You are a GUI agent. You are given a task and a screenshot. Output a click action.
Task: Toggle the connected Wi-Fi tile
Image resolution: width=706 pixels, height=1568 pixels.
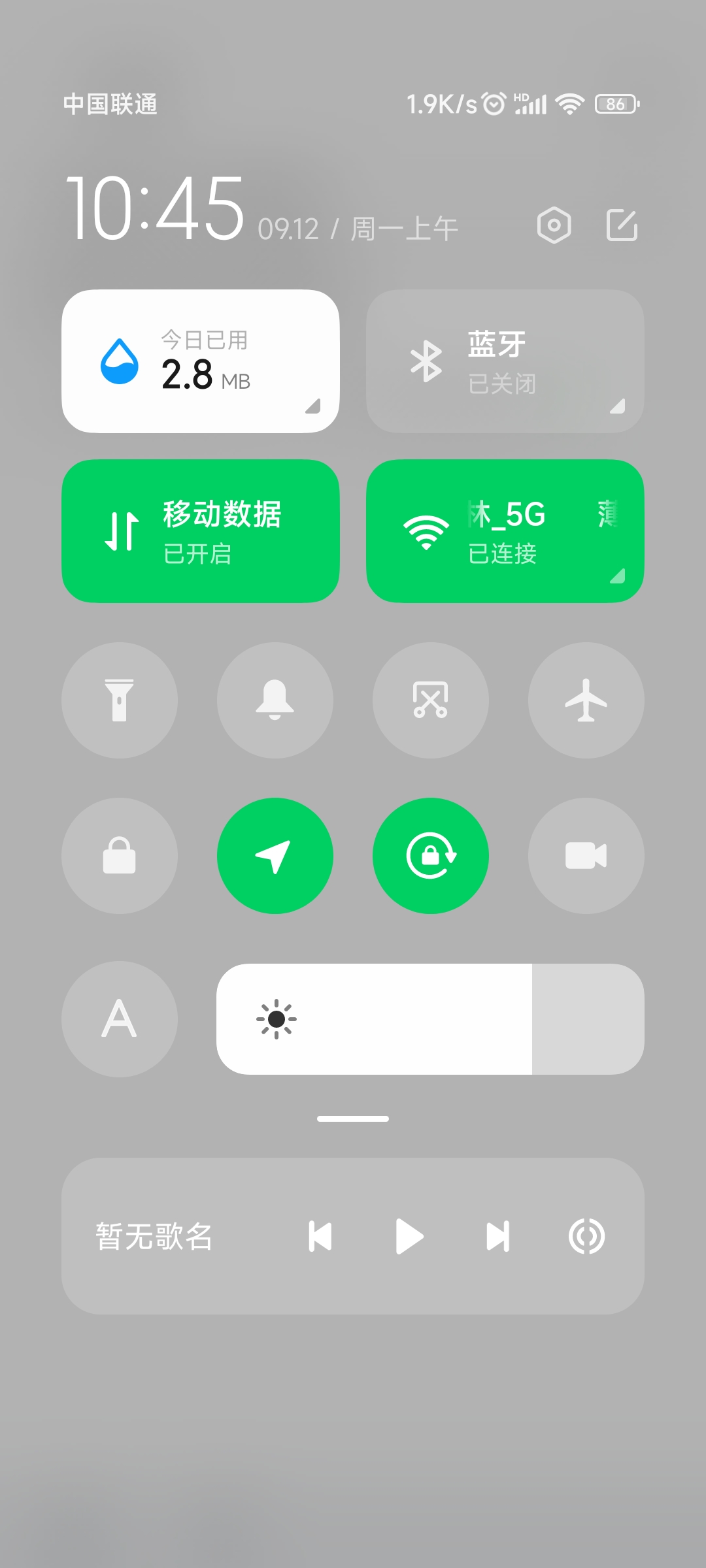tap(505, 531)
